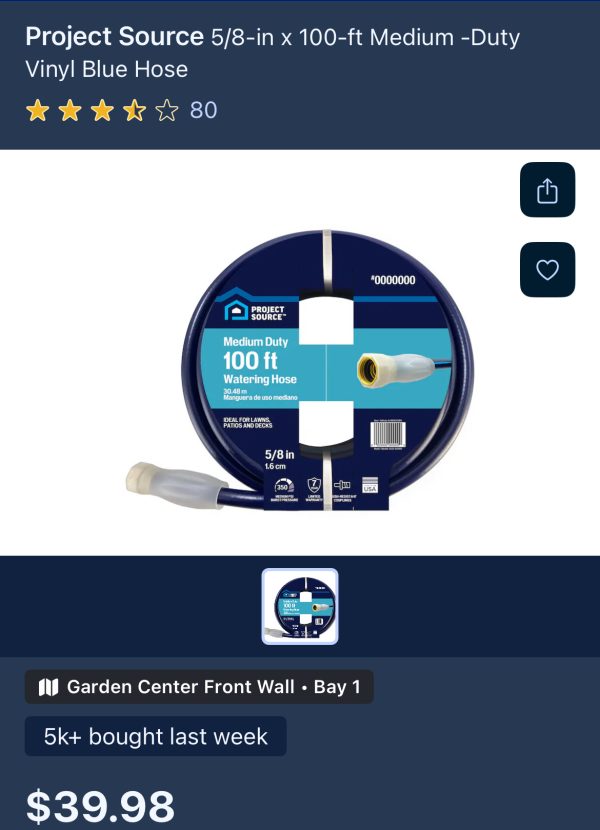Select the product image thumbnail
This screenshot has height=830, width=600.
[x=300, y=606]
